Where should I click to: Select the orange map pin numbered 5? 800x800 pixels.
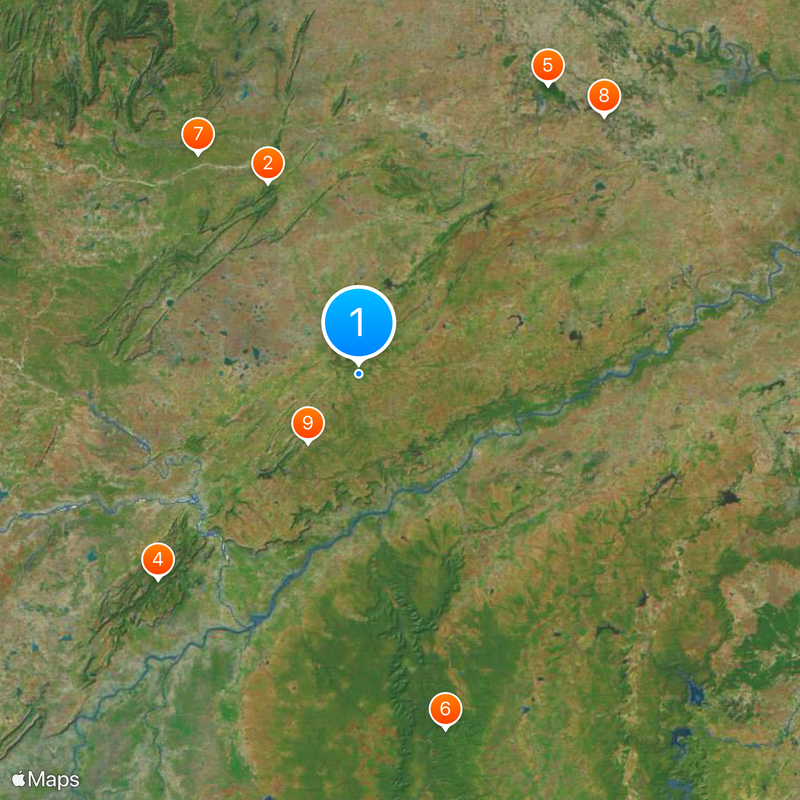tap(547, 67)
